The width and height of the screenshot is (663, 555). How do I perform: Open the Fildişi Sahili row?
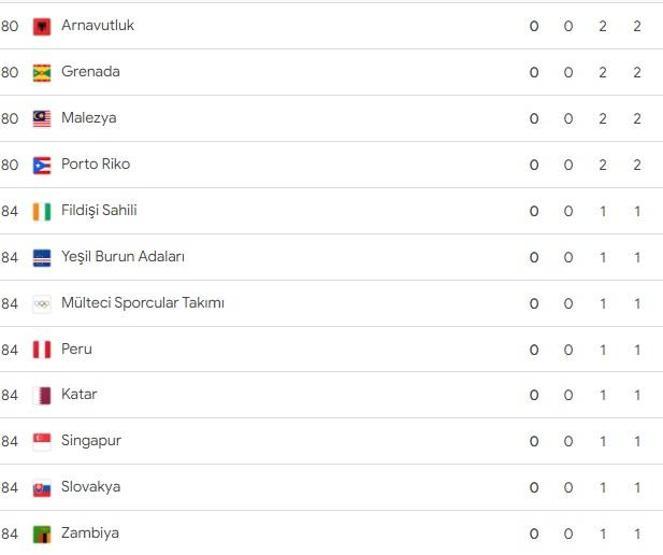(x=99, y=211)
